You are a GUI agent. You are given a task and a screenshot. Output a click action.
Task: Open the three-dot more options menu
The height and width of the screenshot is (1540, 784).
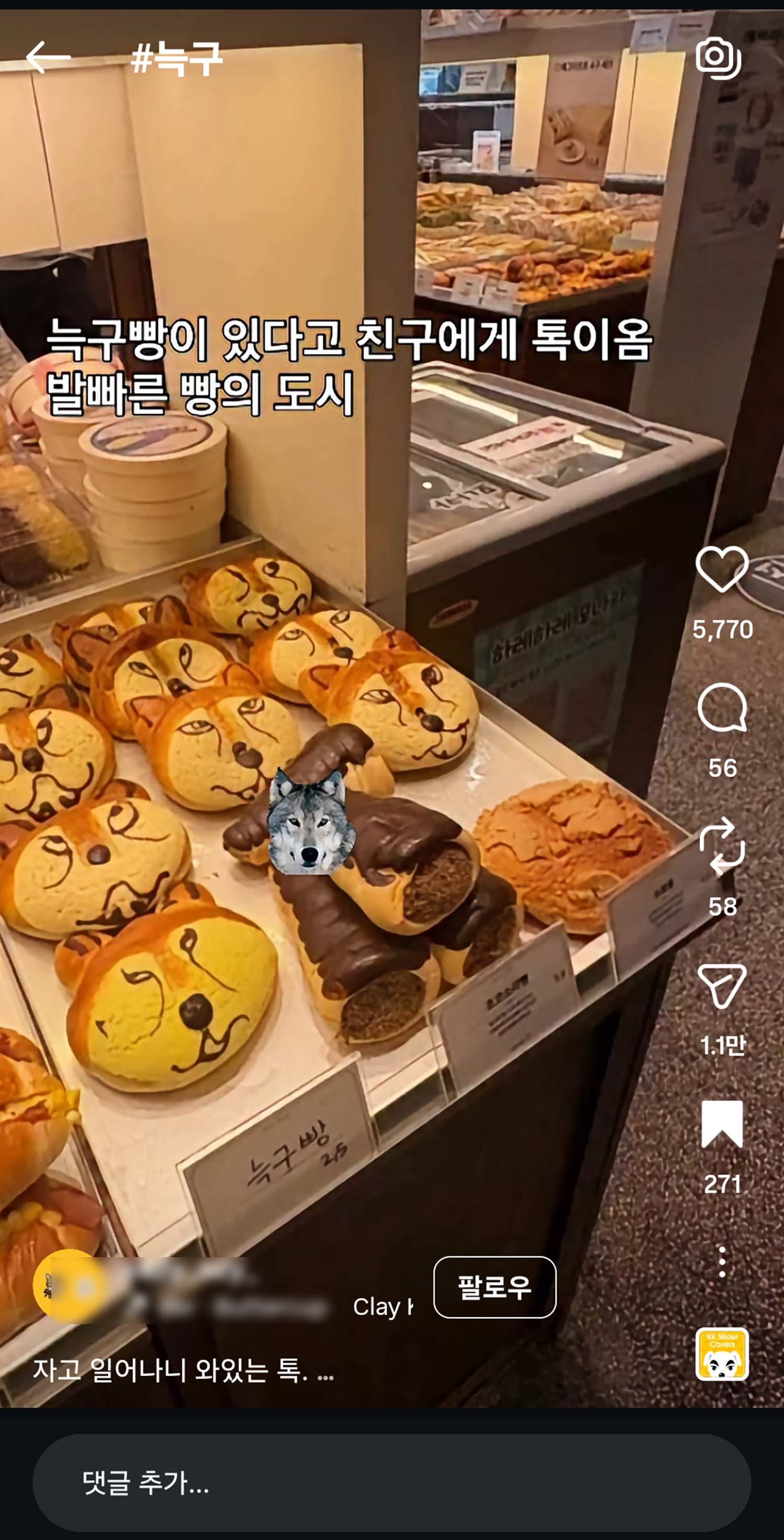tap(722, 1261)
